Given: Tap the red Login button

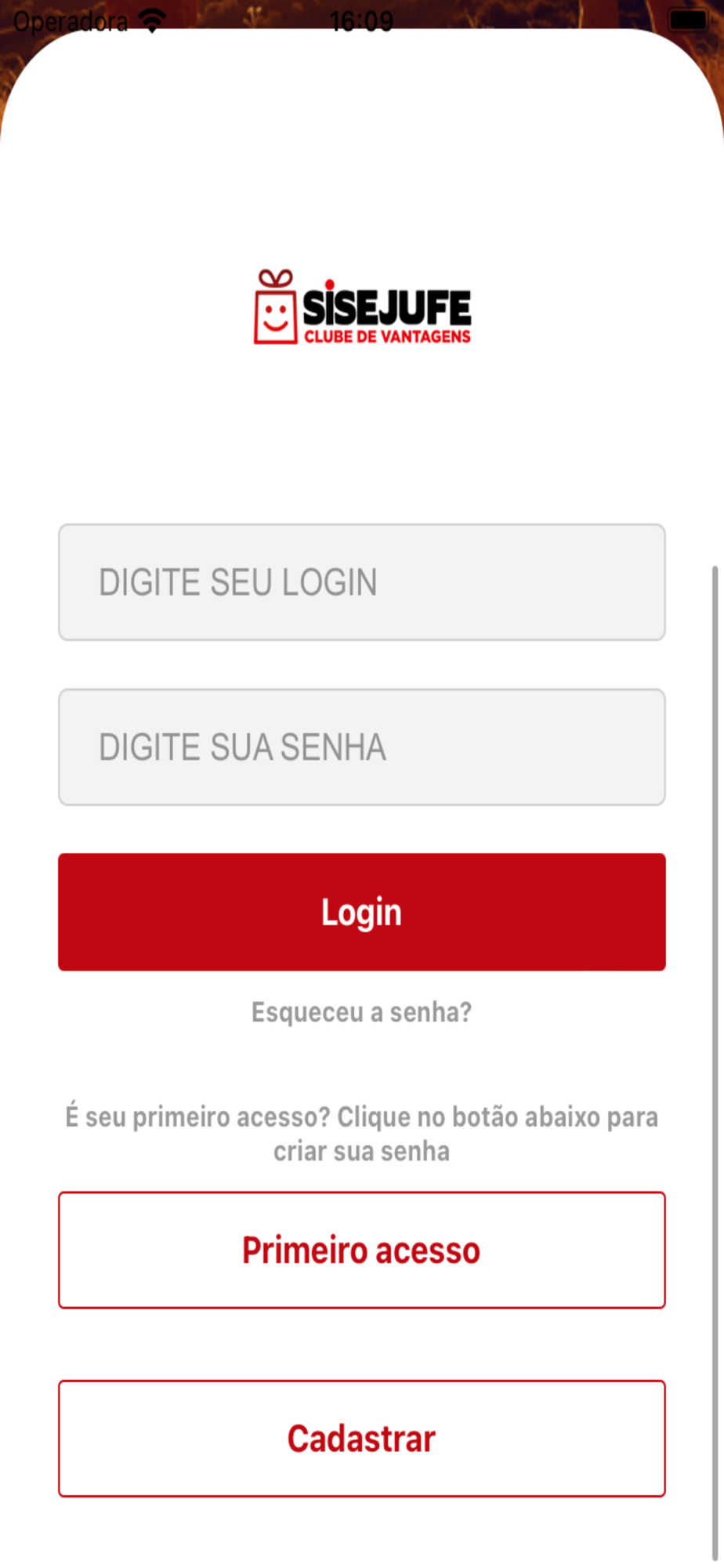Looking at the screenshot, I should [362, 912].
